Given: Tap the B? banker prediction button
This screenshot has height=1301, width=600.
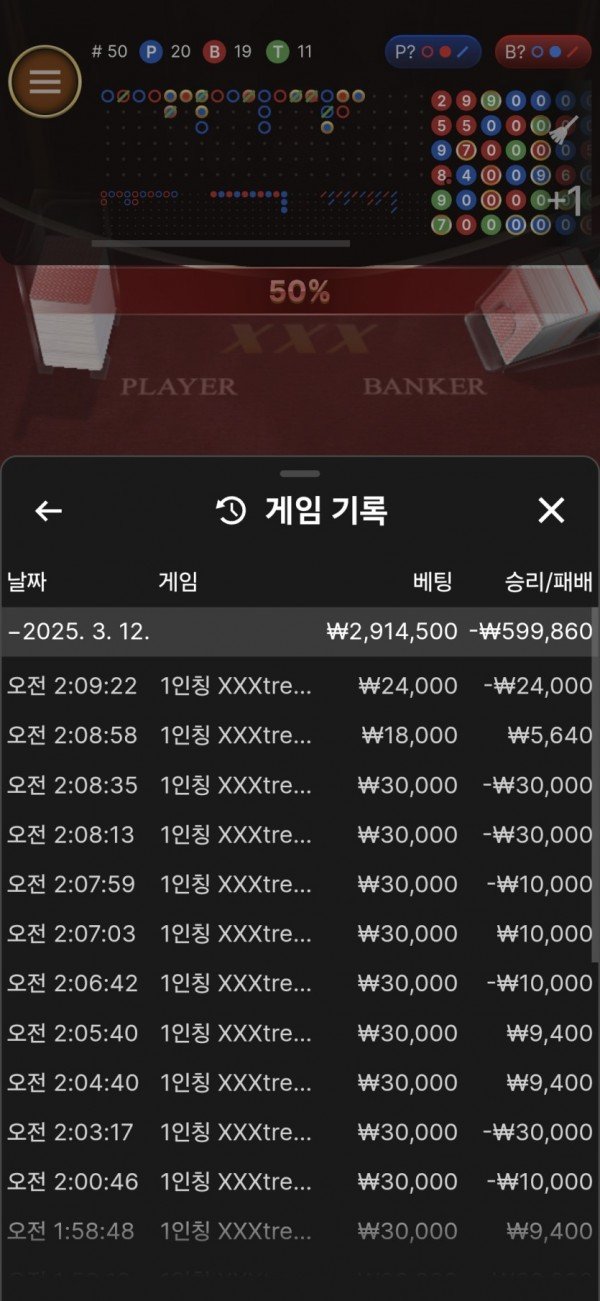Looking at the screenshot, I should point(542,51).
